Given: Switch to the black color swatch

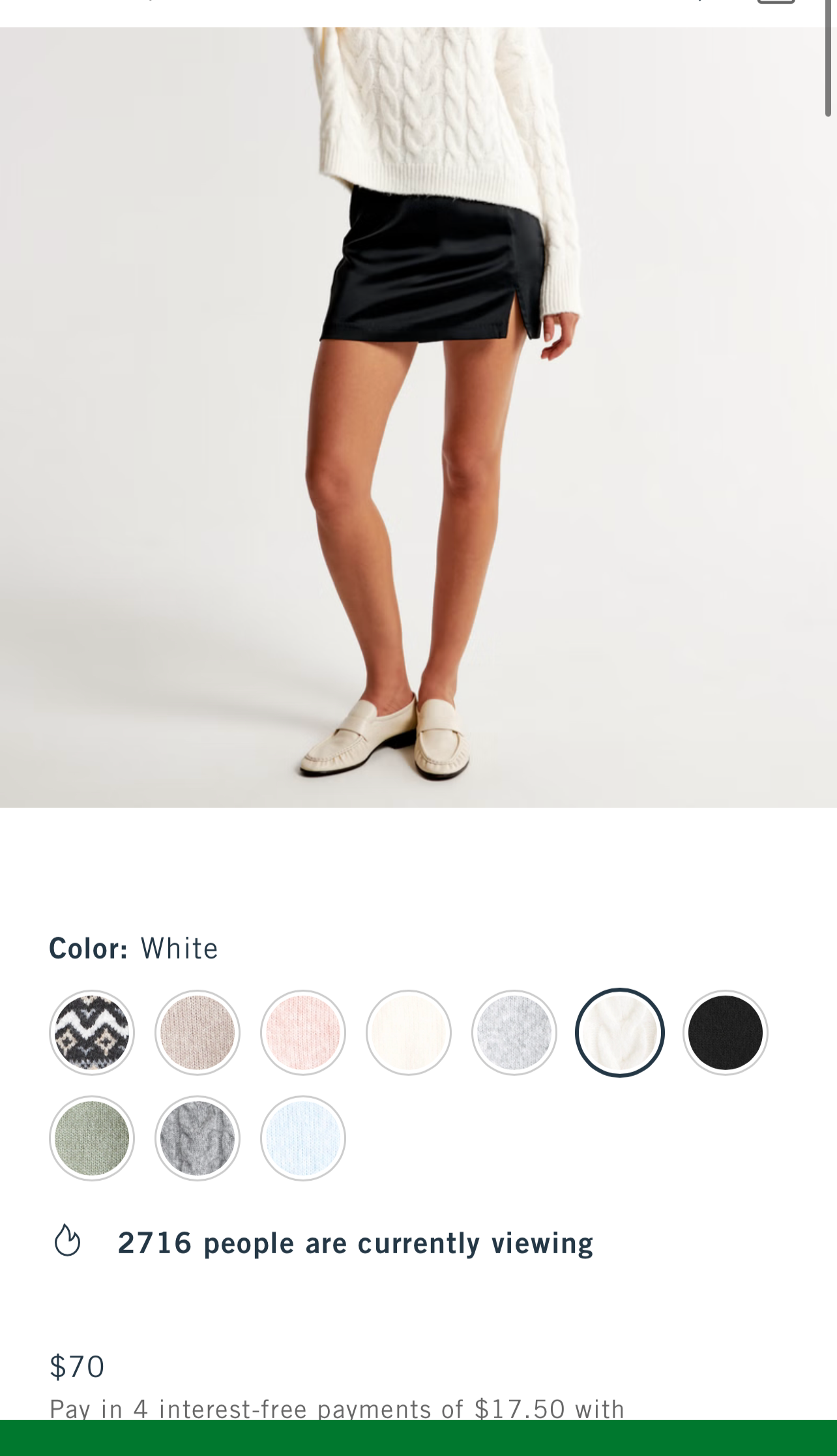Looking at the screenshot, I should 726,1032.
